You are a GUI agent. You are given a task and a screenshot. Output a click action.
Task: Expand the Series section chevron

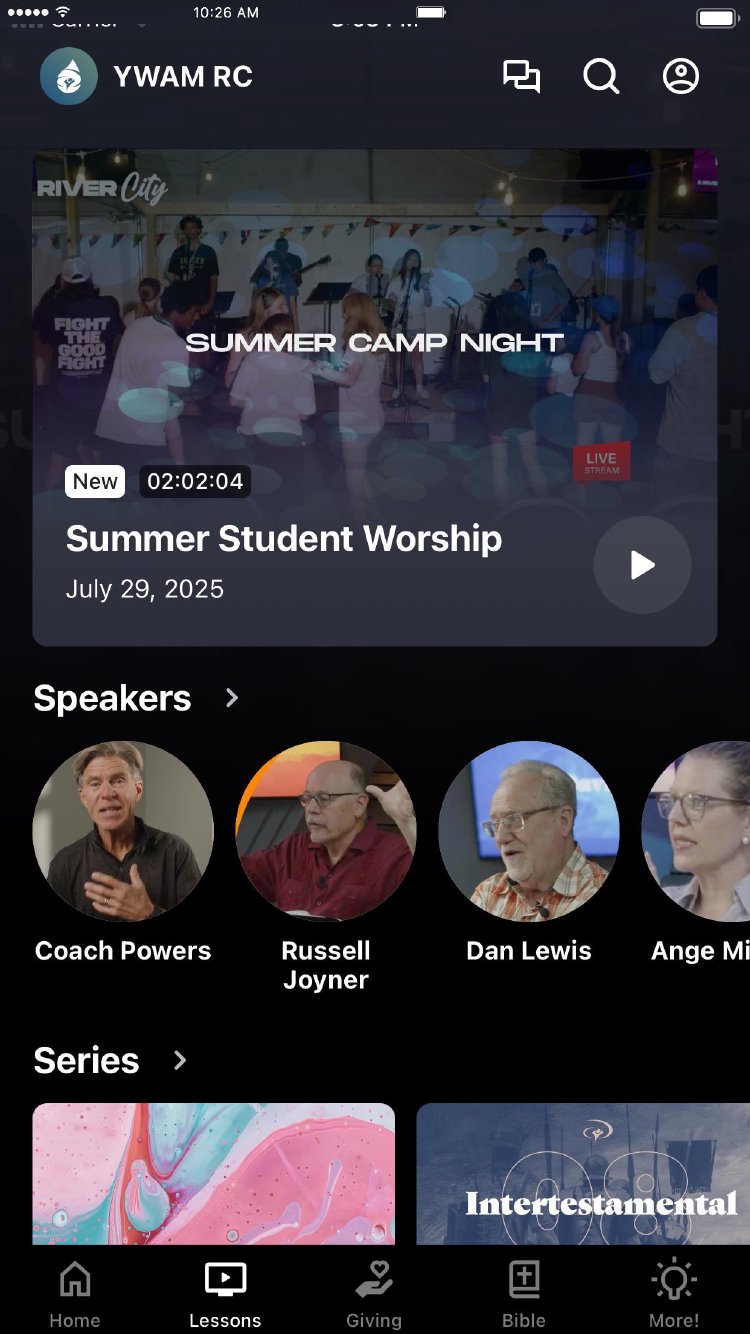(x=179, y=1061)
